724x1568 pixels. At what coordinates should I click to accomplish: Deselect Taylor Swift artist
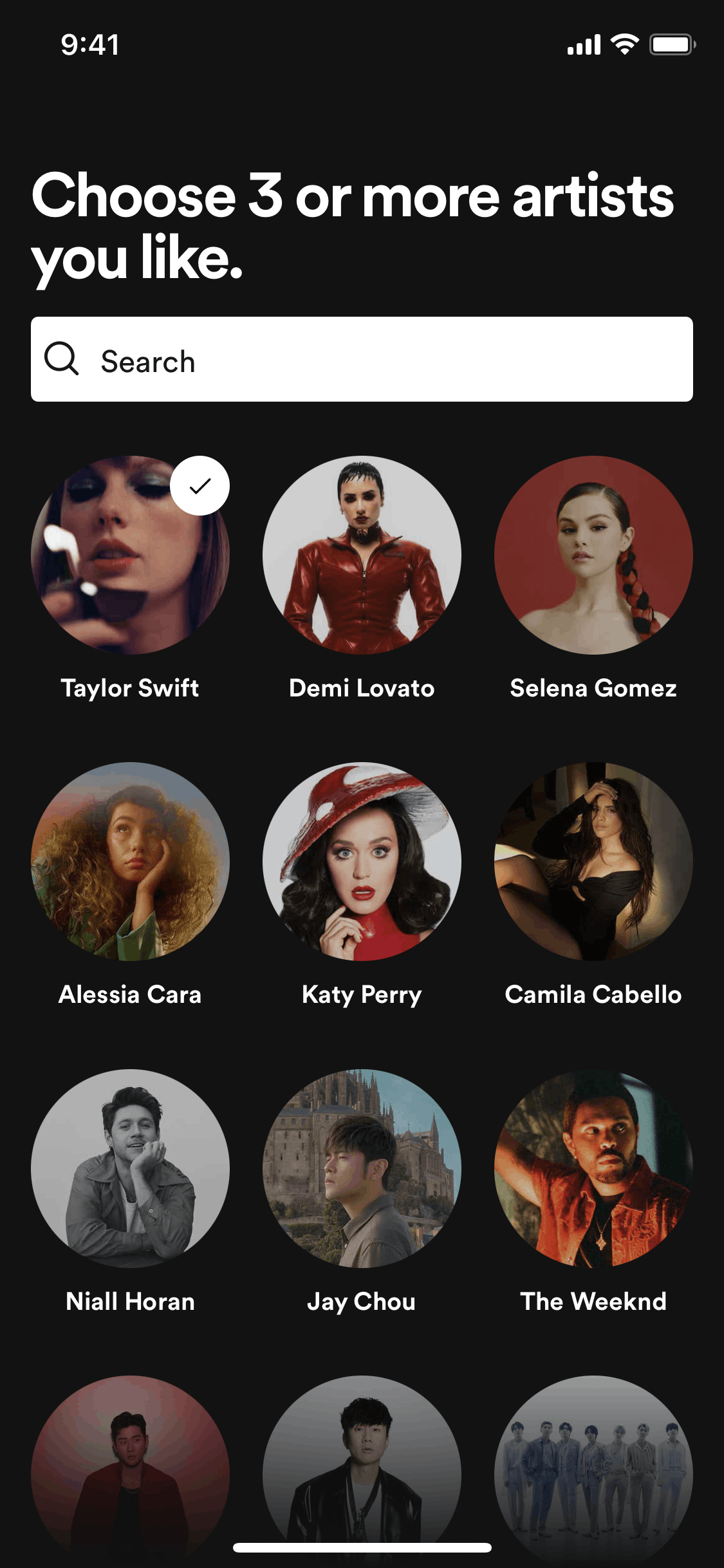coord(130,555)
